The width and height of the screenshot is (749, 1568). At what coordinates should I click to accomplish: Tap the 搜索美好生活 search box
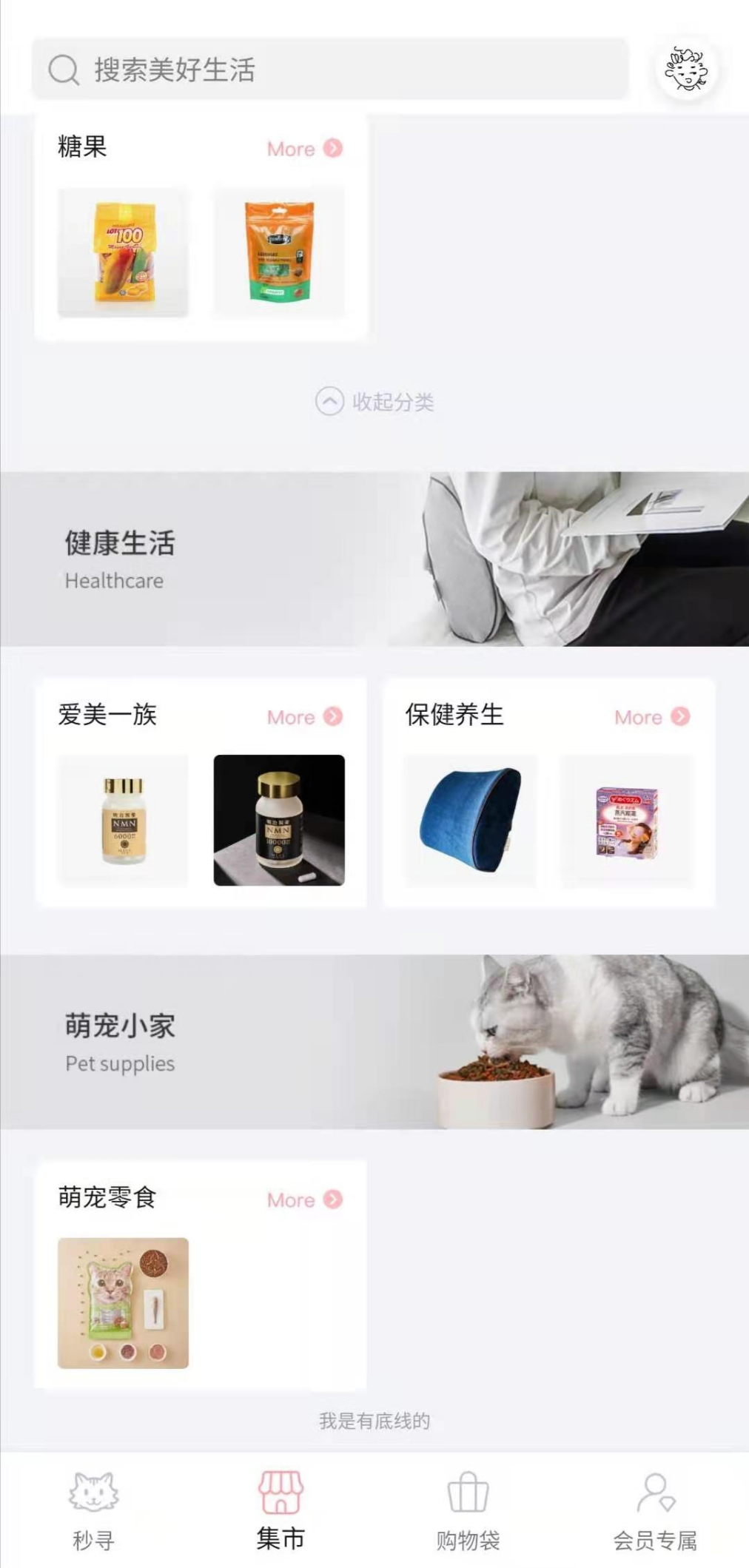pyautogui.click(x=329, y=70)
